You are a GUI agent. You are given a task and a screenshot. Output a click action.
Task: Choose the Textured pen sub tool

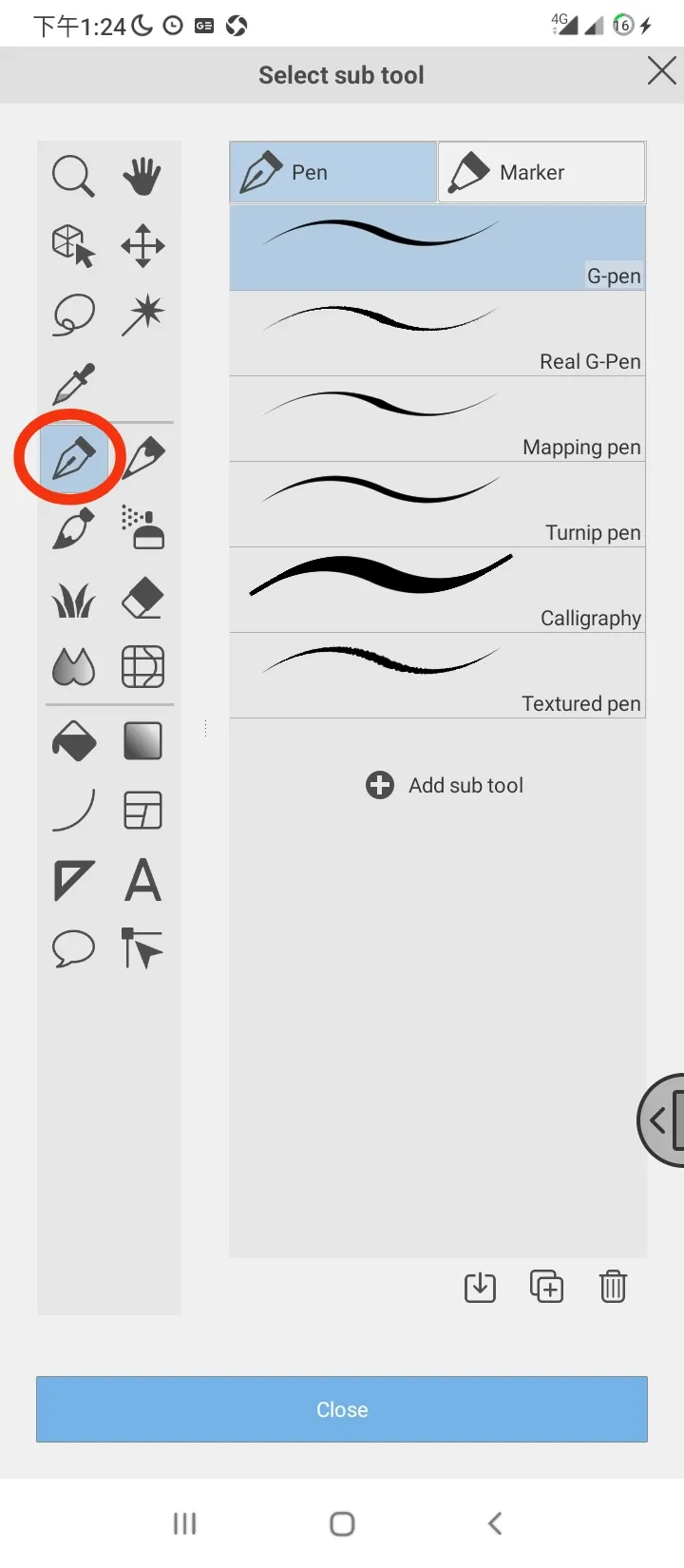point(437,675)
